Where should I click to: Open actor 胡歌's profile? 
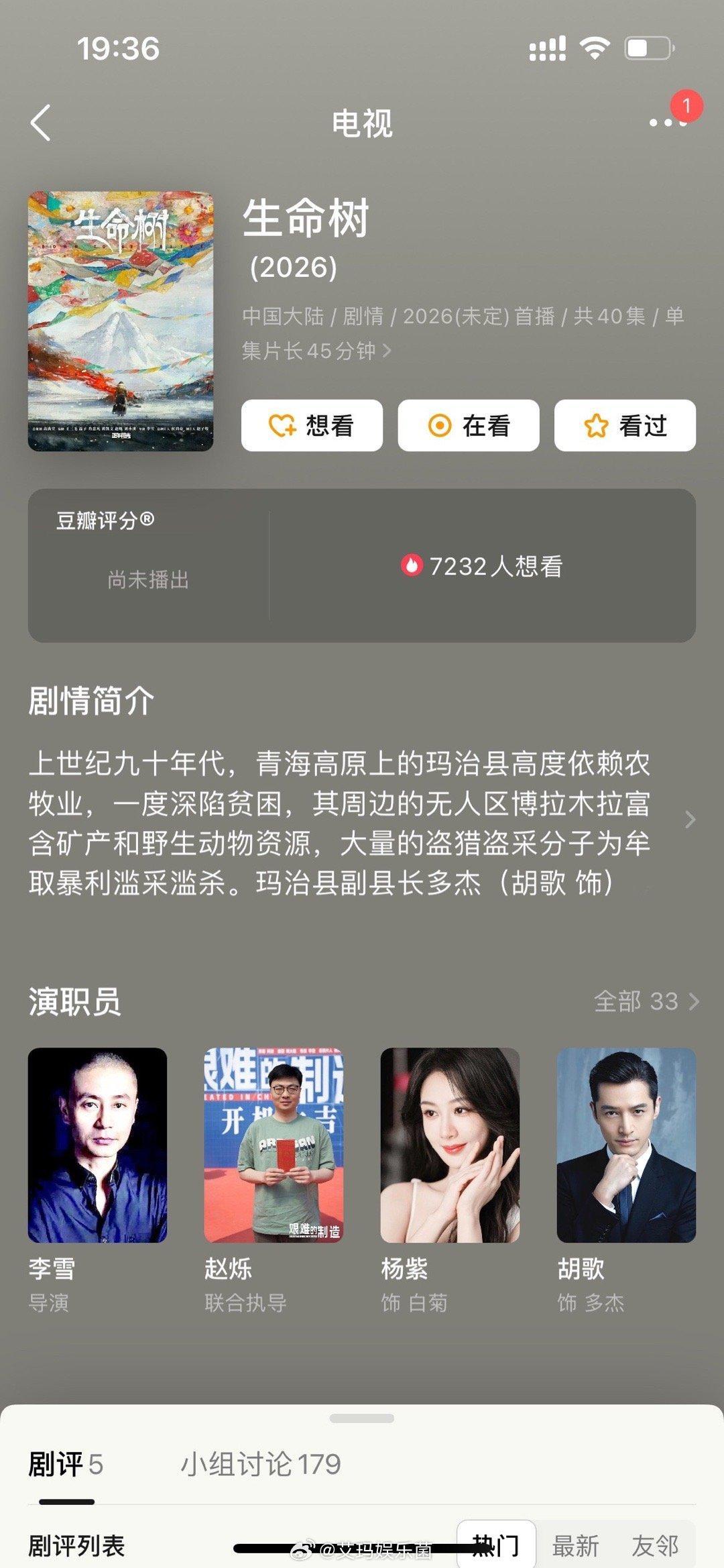tap(626, 1145)
